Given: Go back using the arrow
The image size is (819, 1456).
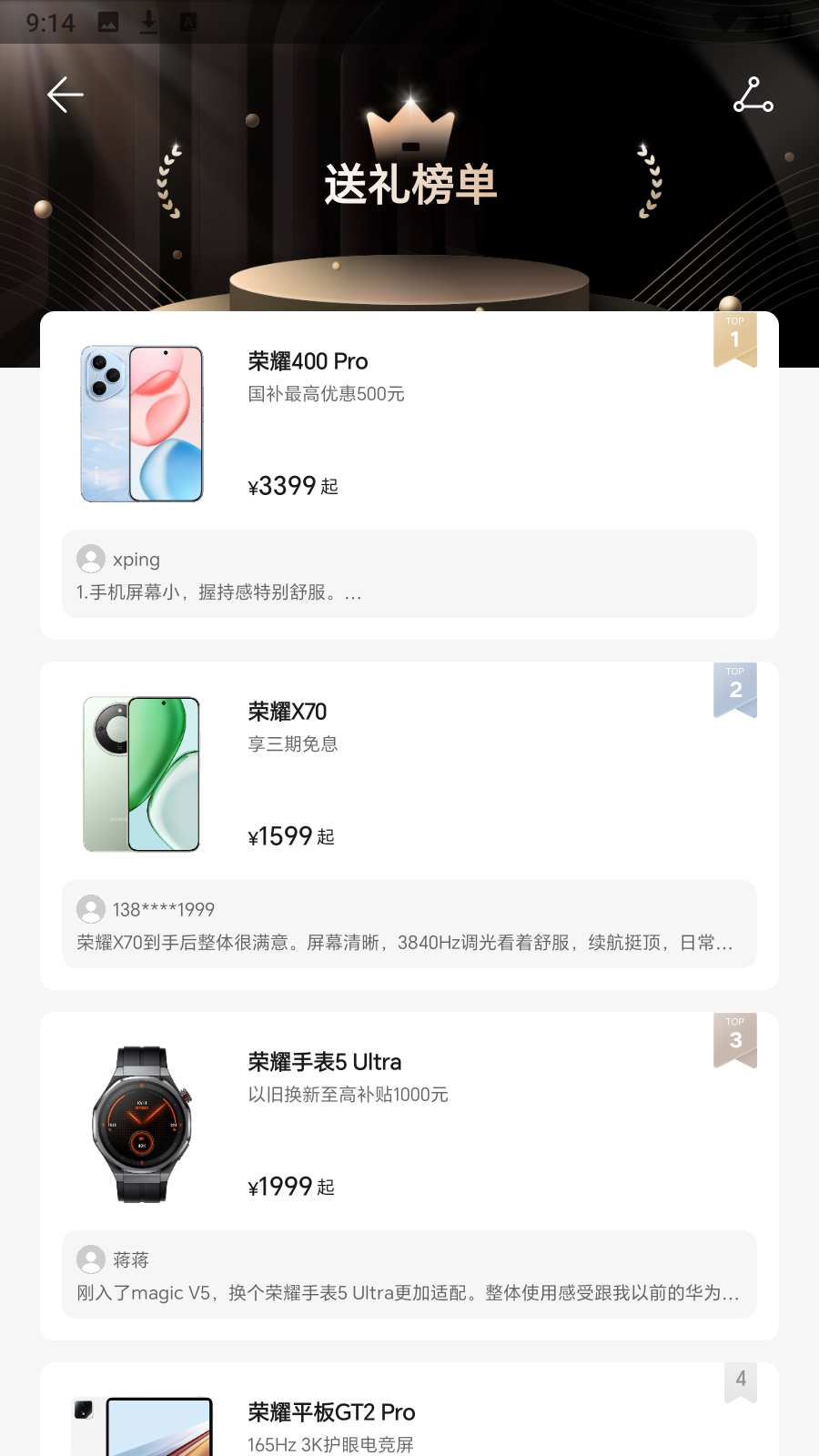Looking at the screenshot, I should pos(66,95).
